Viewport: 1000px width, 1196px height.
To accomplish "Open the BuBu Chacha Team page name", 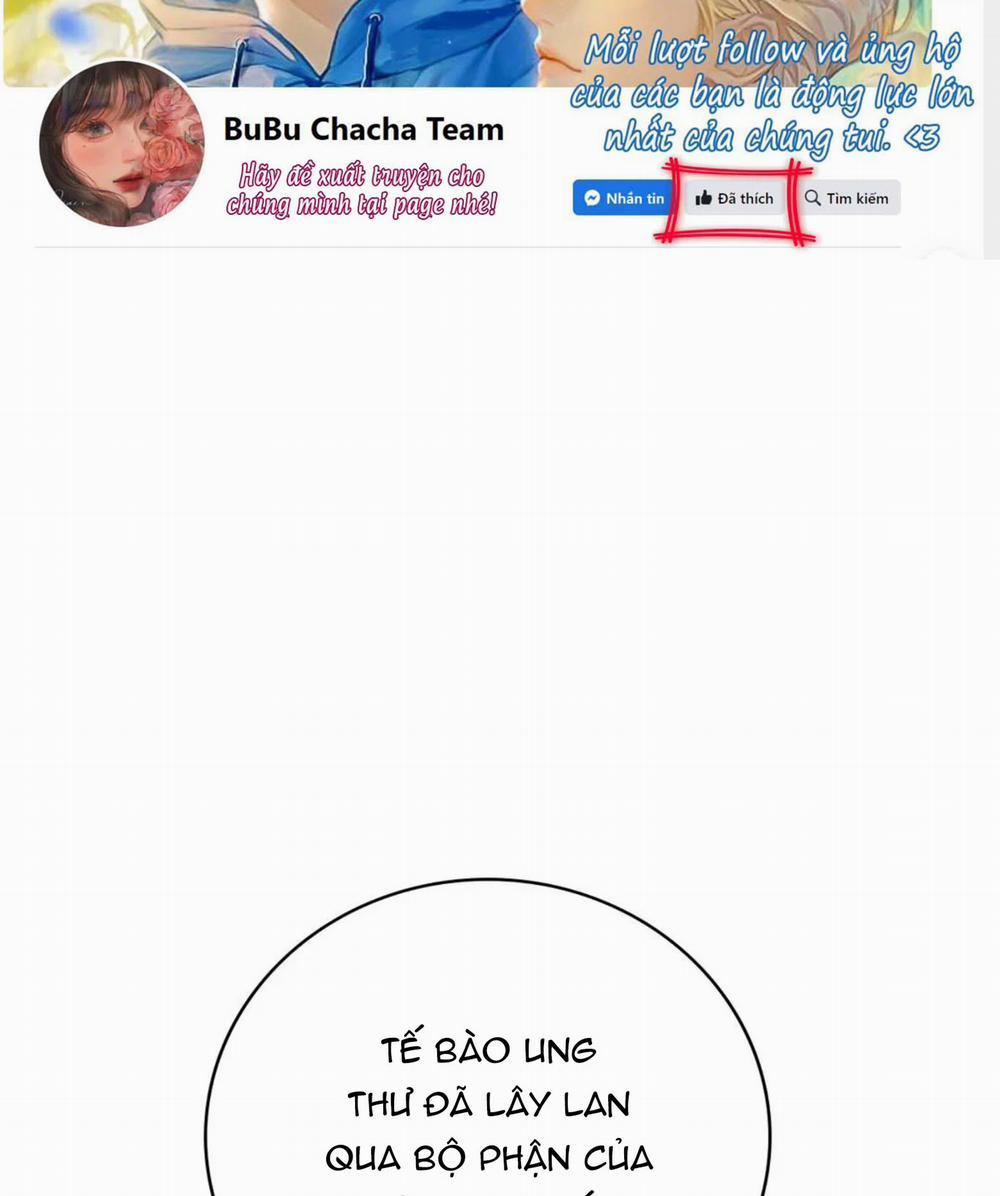I will (x=364, y=129).
